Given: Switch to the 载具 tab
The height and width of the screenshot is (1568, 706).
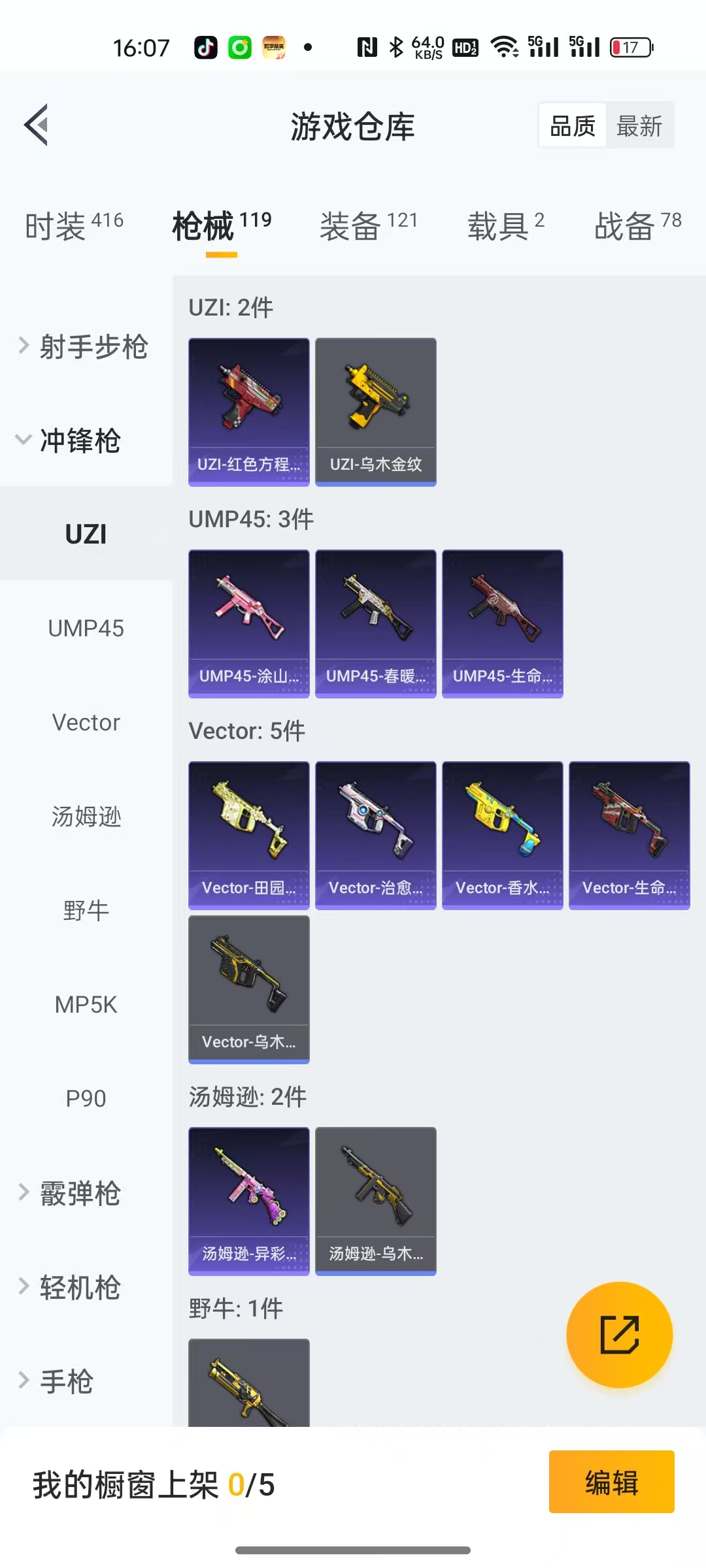Looking at the screenshot, I should [x=505, y=226].
